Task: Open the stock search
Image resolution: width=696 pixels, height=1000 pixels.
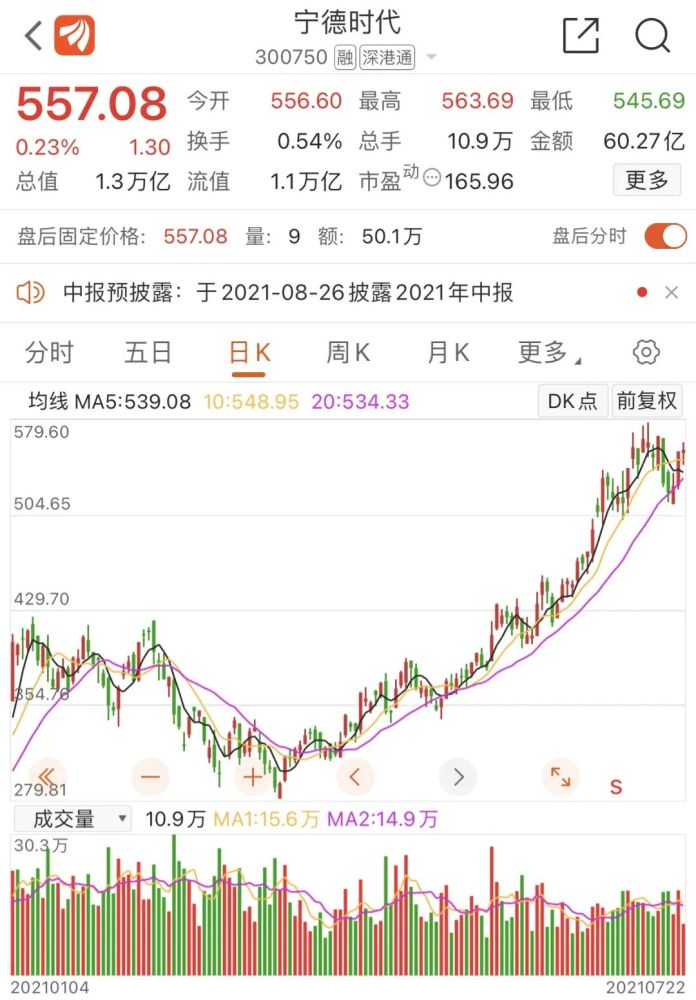Action: point(652,36)
